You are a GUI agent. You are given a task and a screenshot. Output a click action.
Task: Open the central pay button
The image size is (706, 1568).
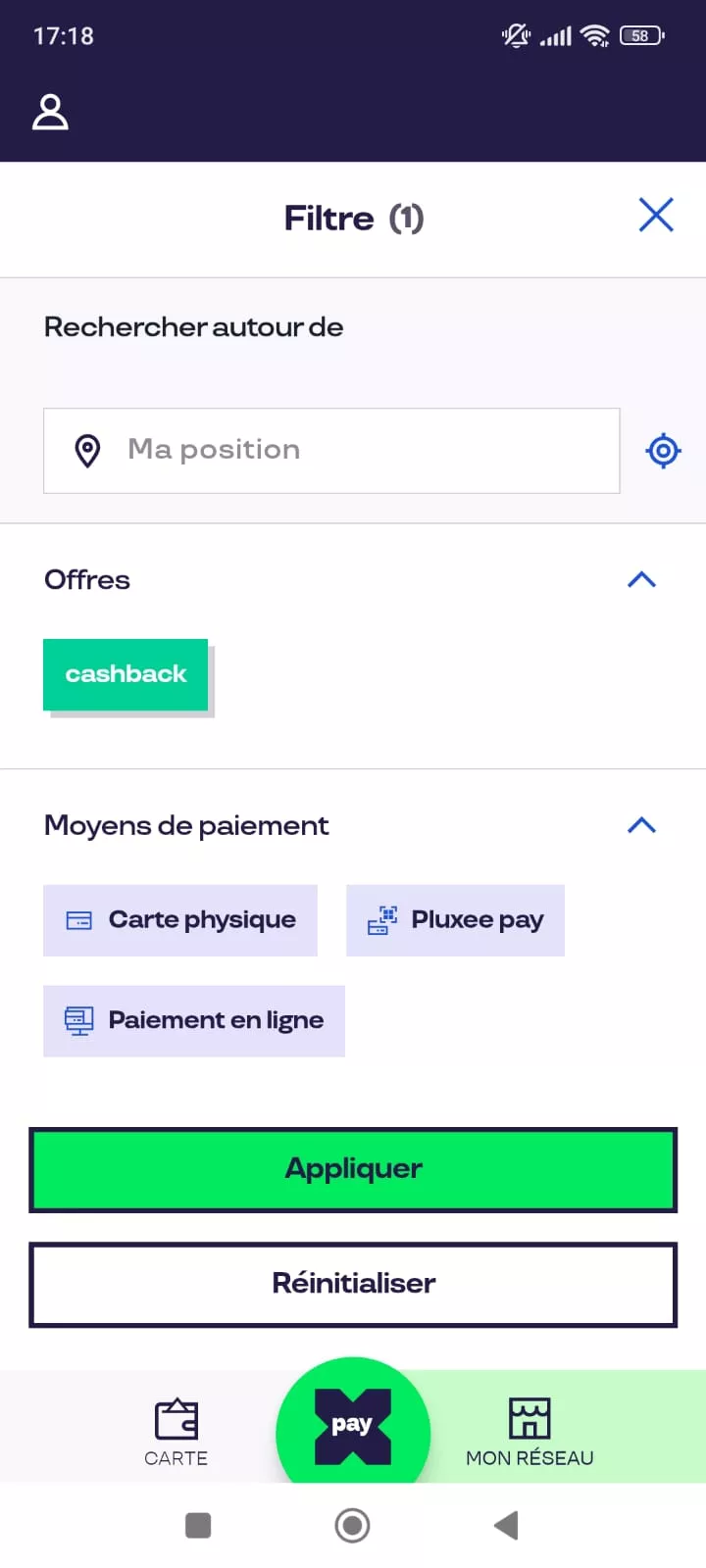(353, 1426)
